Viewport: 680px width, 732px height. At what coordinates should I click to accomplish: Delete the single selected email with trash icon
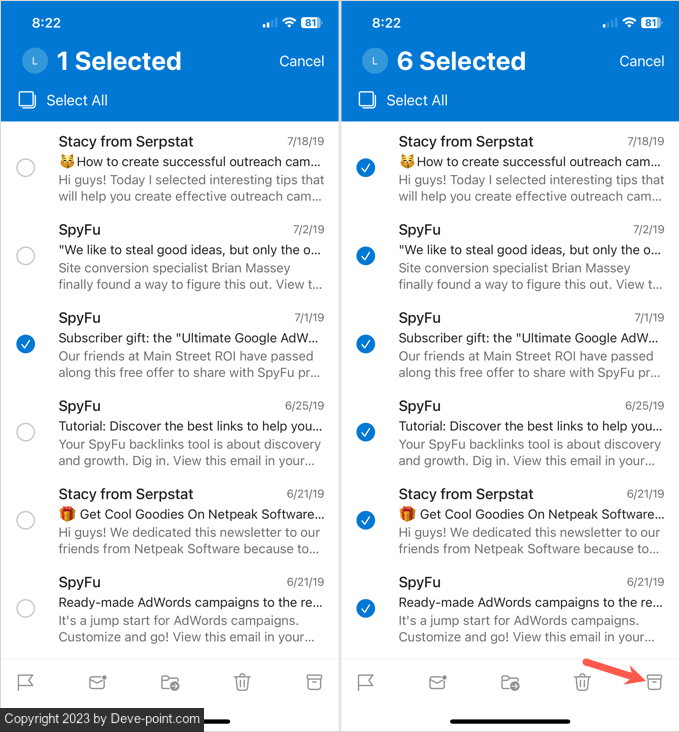(x=242, y=682)
